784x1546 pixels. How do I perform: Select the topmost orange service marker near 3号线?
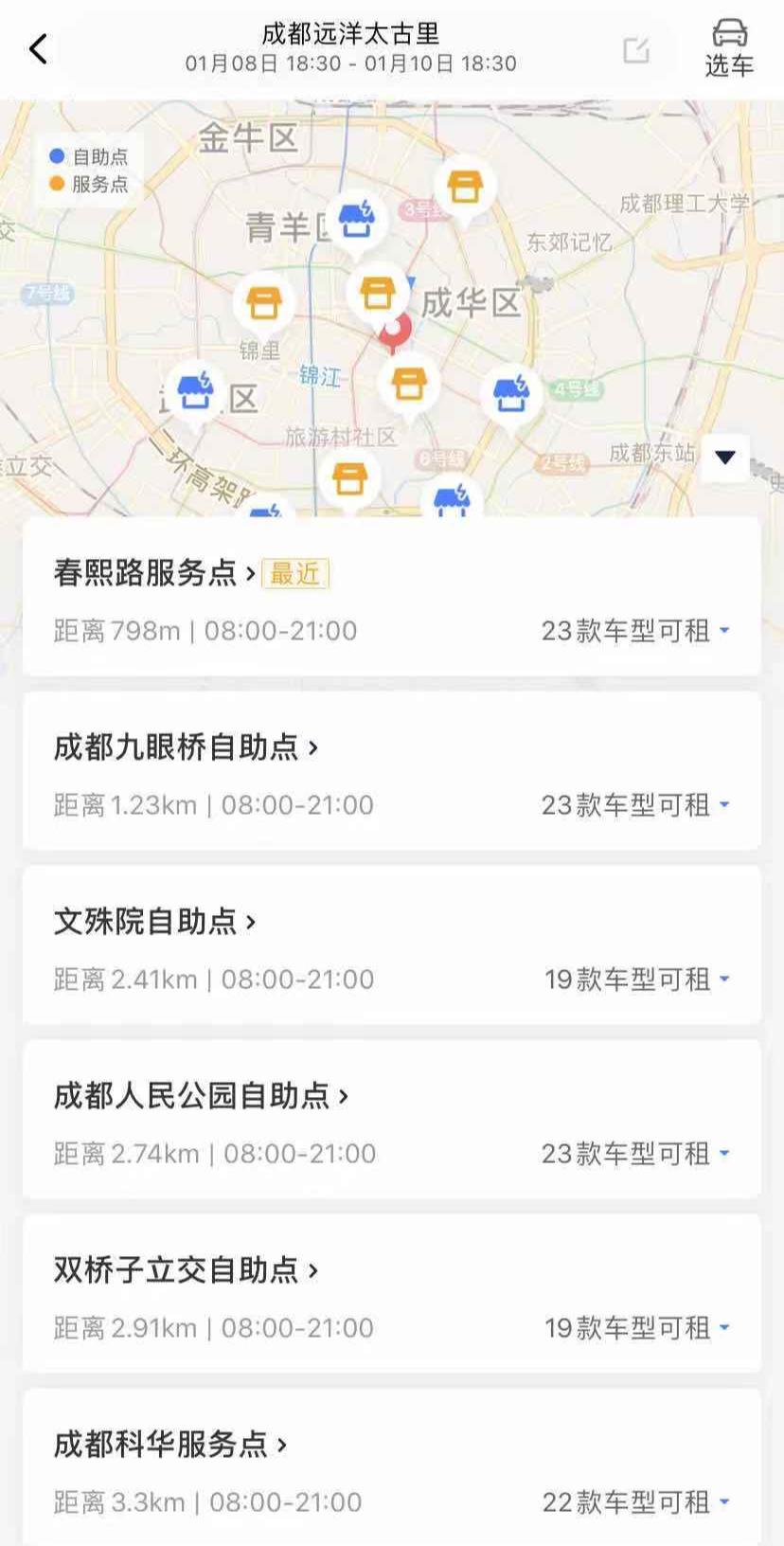tap(464, 188)
